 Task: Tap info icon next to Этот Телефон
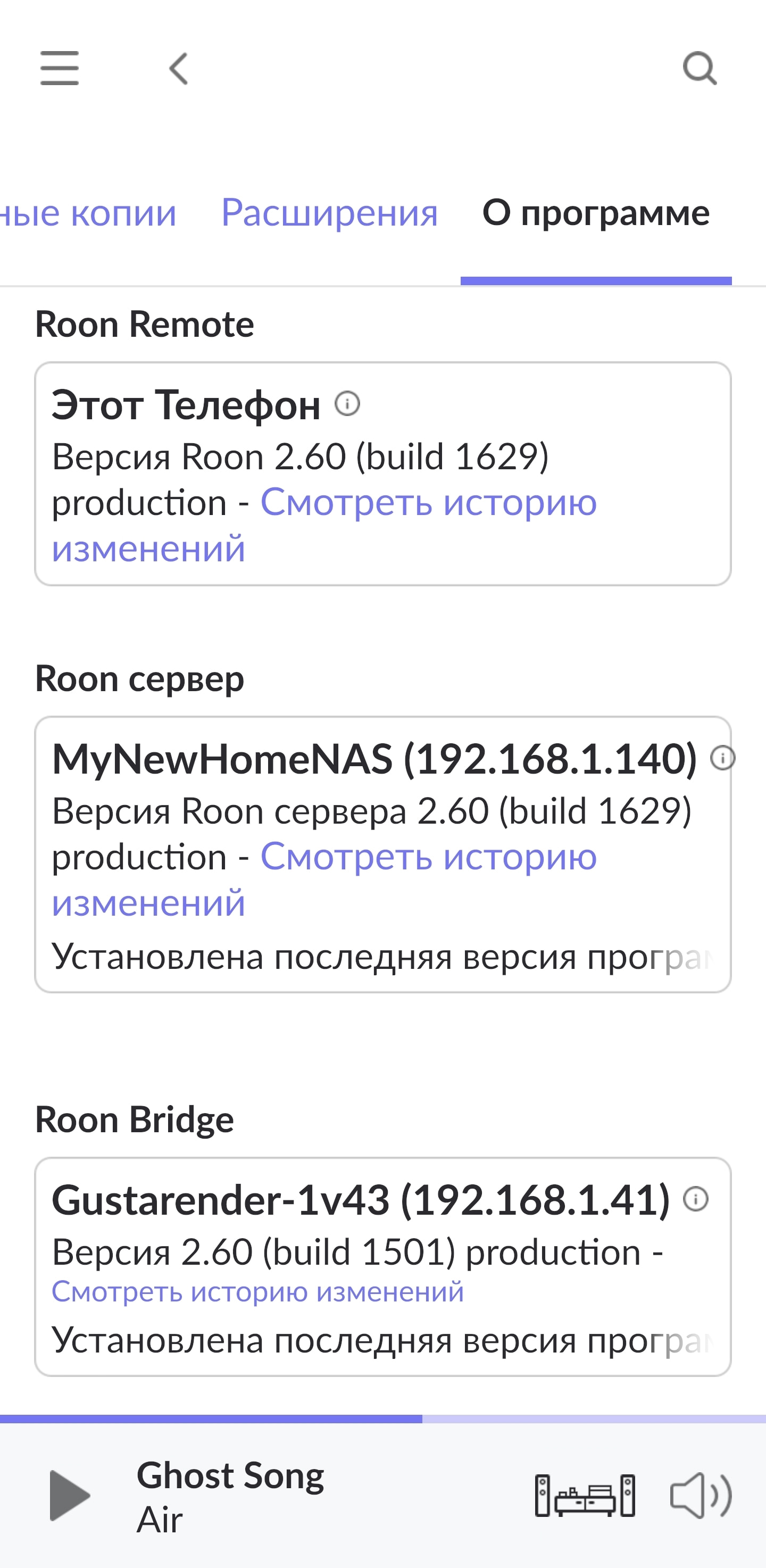point(347,403)
